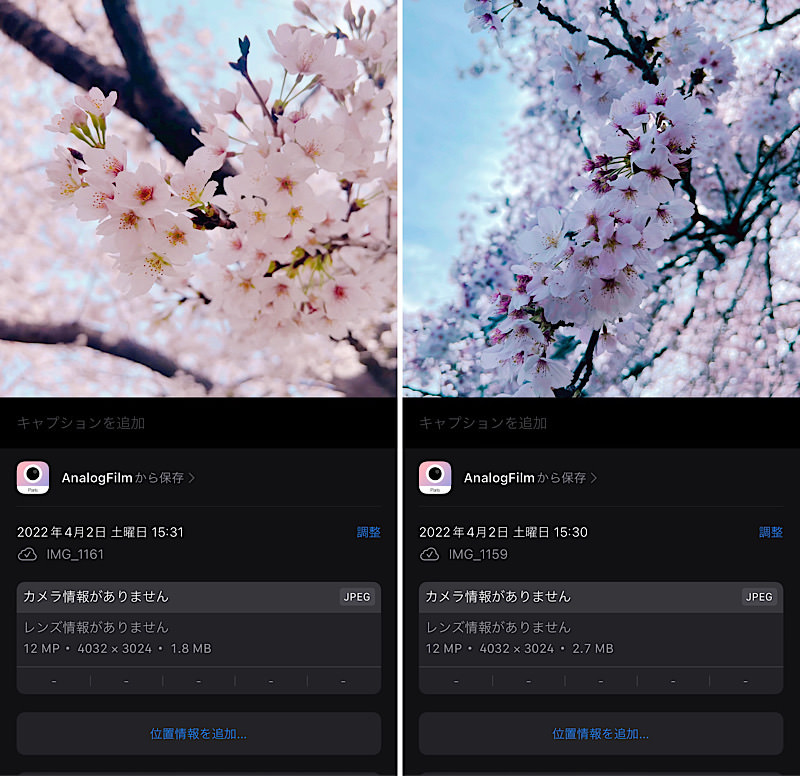This screenshot has width=800, height=776.
Task: Open AnalogFilm source link for IMG_1159
Action: [529, 478]
